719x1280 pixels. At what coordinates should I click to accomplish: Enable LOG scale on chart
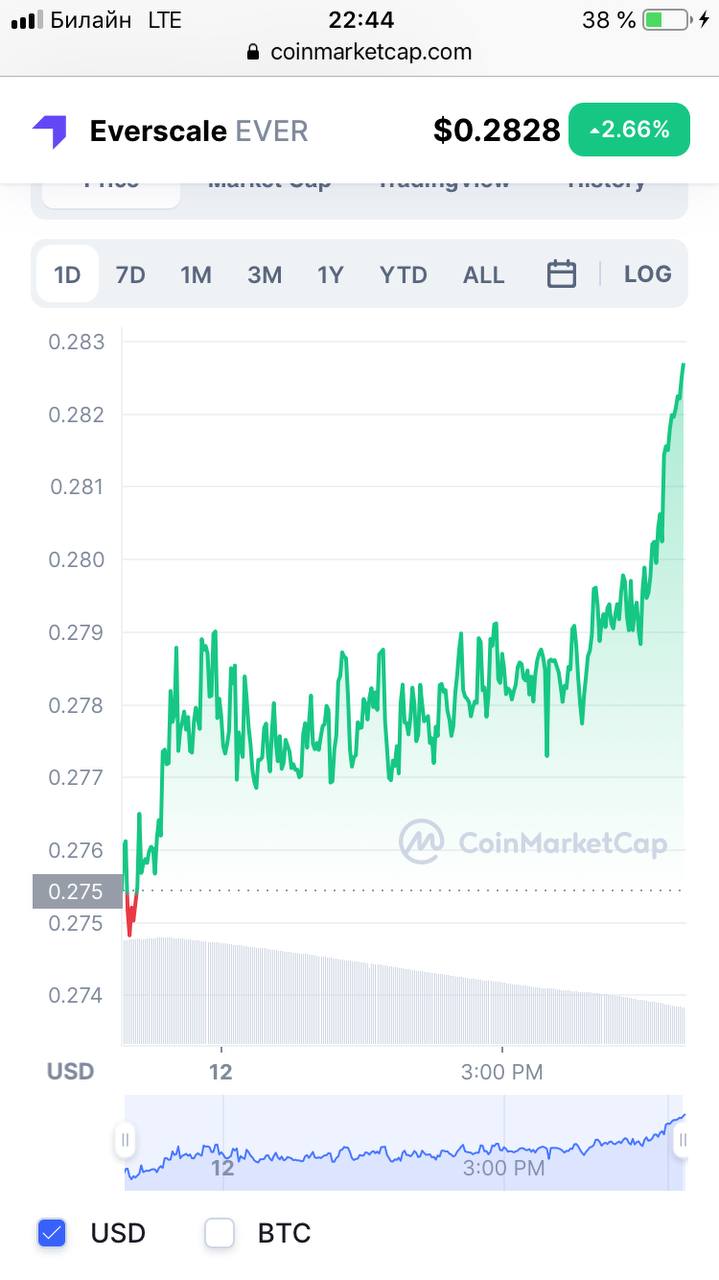click(647, 274)
